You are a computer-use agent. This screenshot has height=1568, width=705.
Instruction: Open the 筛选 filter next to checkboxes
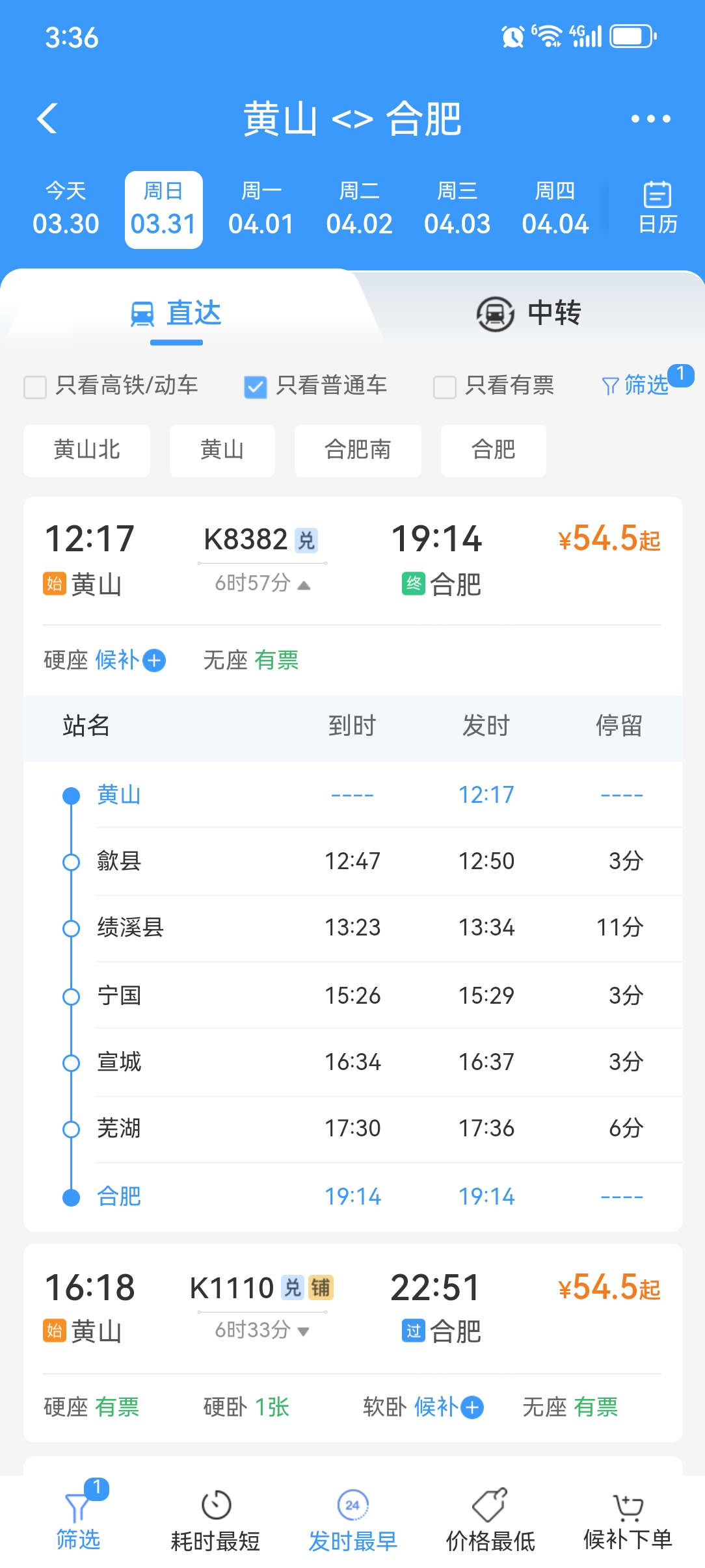coord(636,385)
